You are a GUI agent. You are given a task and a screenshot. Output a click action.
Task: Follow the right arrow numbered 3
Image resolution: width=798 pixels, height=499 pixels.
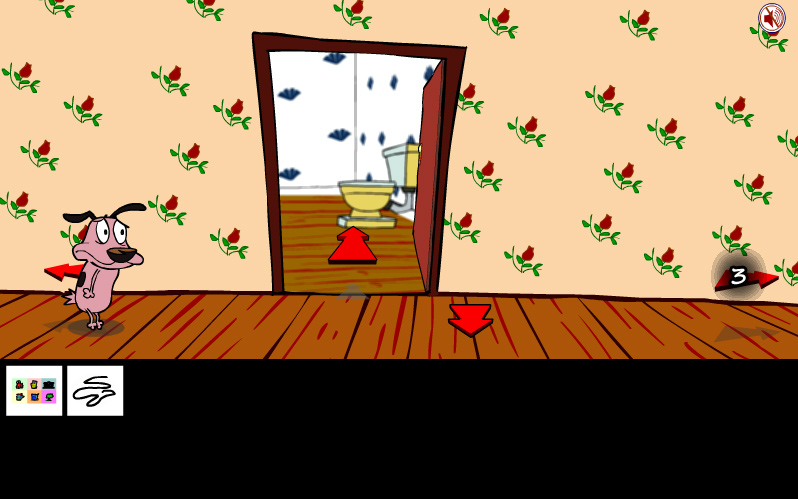(x=745, y=276)
